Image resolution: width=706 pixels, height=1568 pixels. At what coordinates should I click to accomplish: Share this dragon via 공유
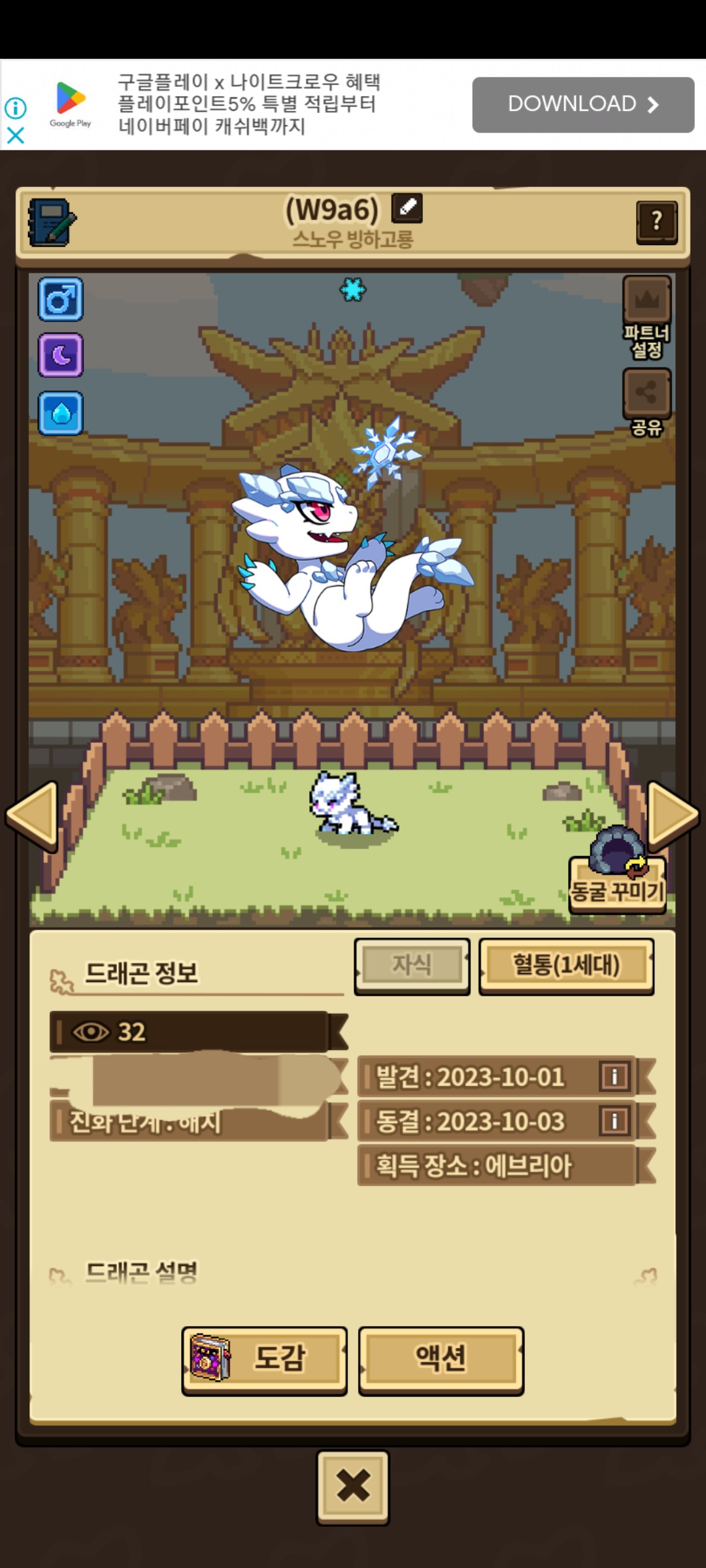point(647,400)
